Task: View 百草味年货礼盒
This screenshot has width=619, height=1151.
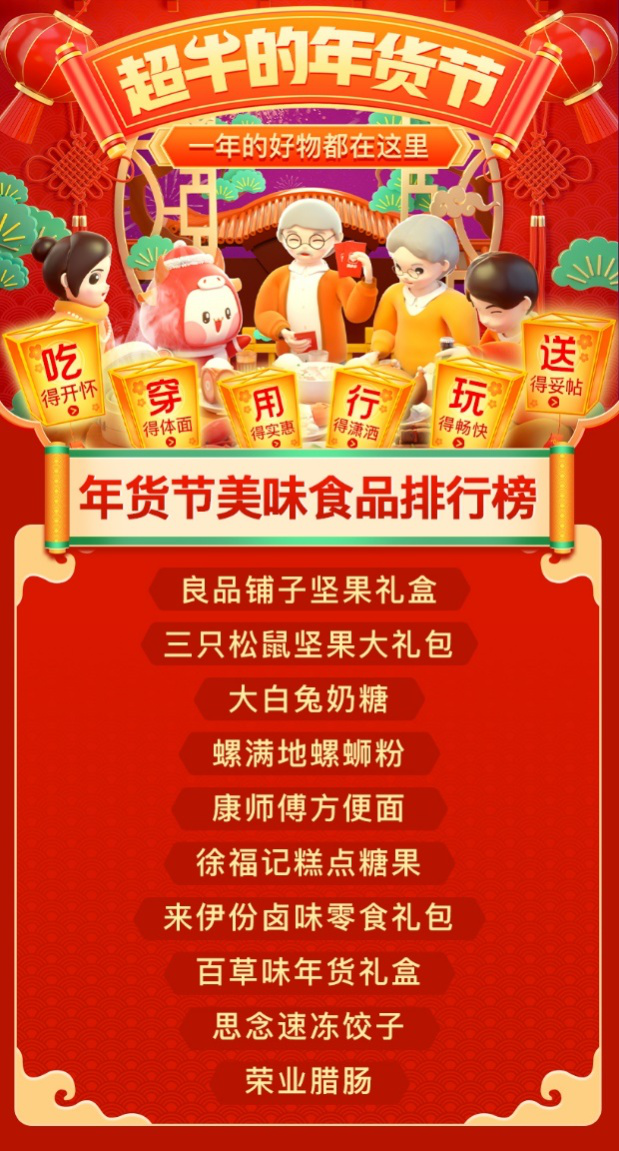Action: coord(309,972)
